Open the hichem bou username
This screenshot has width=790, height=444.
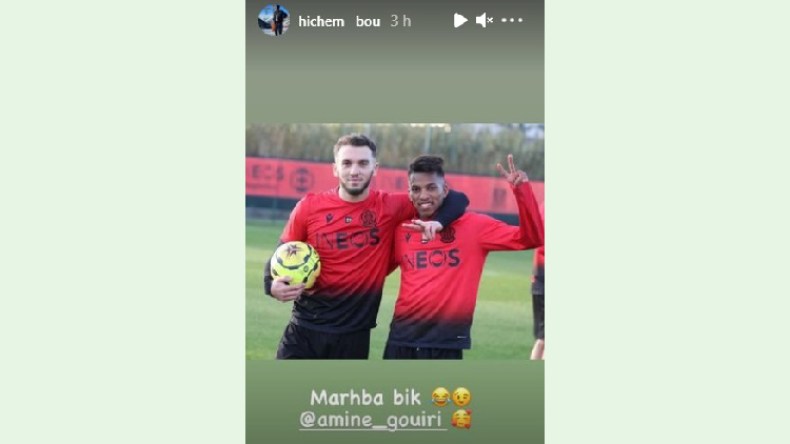(339, 21)
